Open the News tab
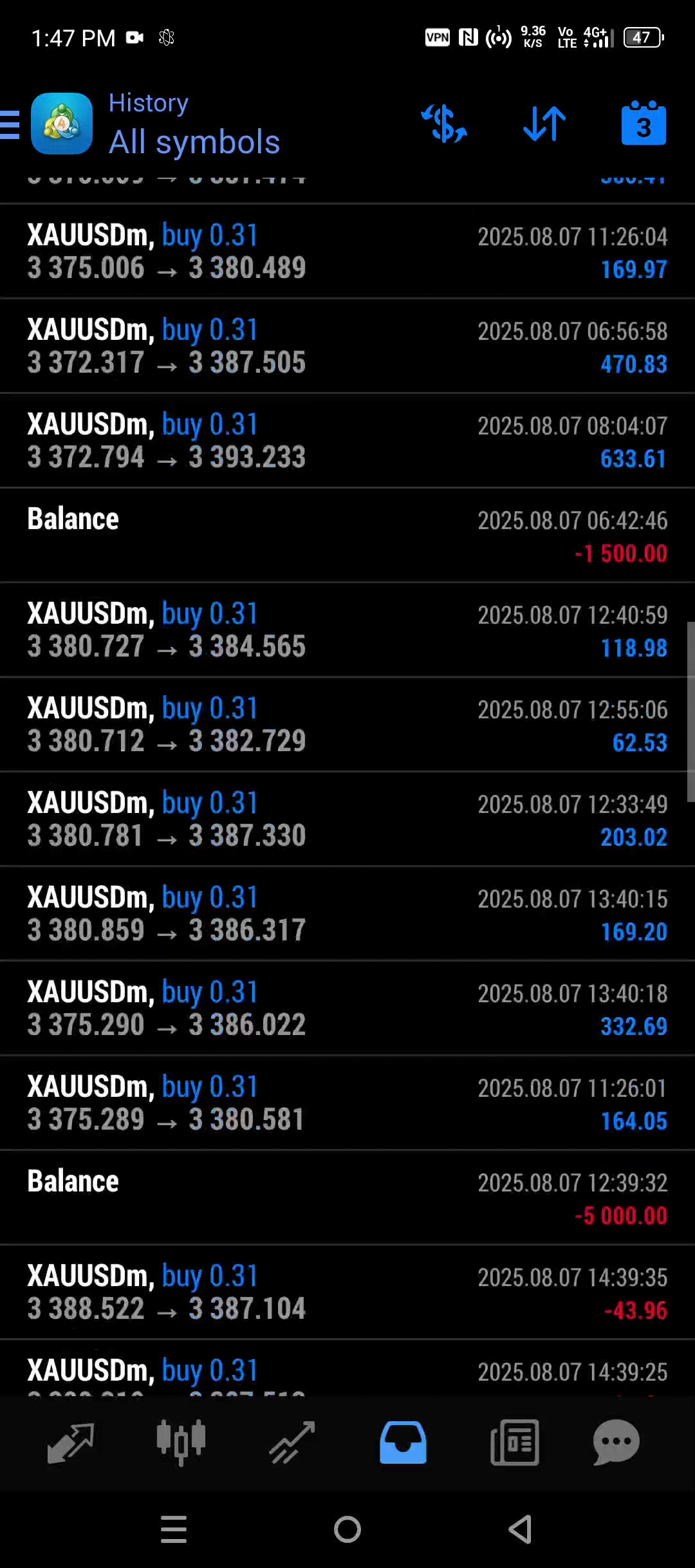Viewport: 695px width, 1568px height. (x=514, y=1442)
